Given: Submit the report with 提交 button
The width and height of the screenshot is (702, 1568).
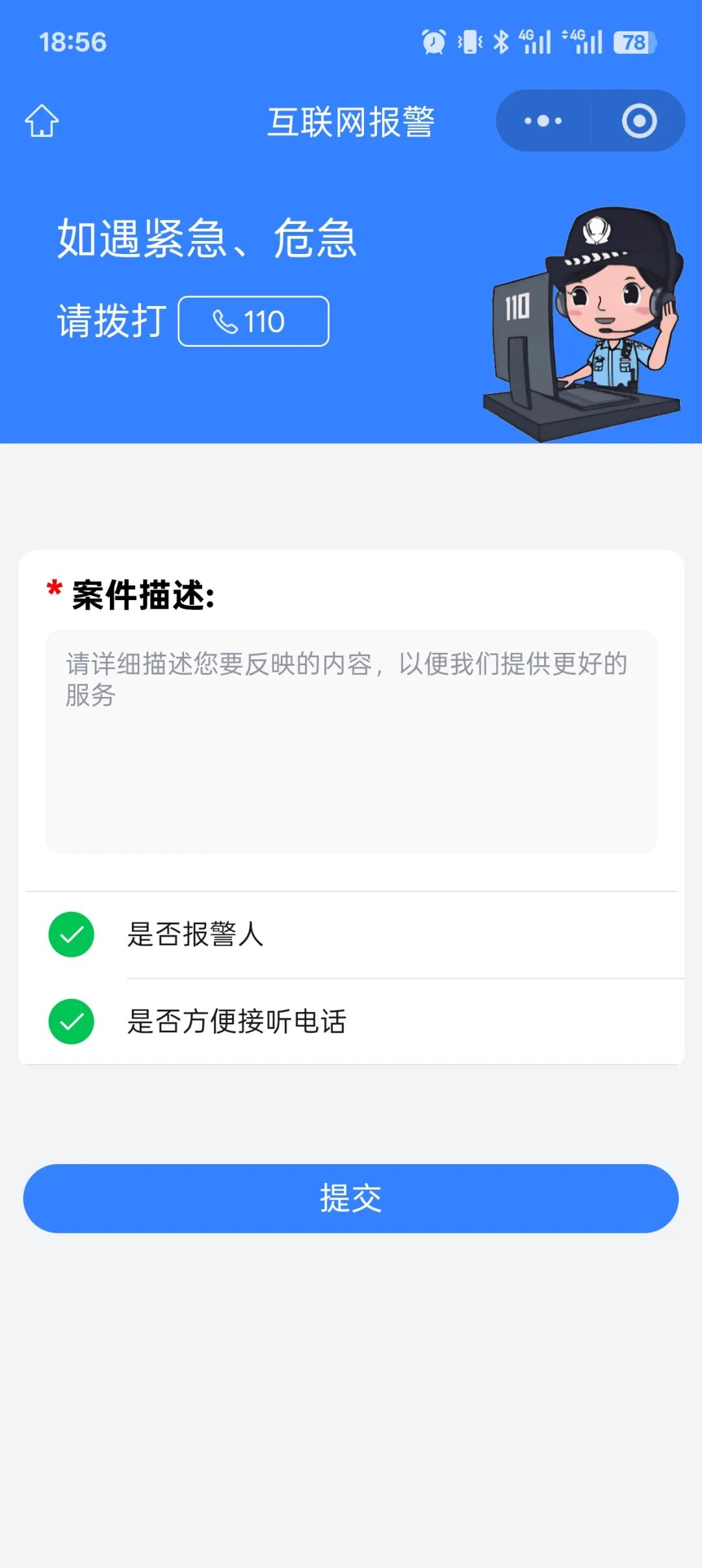Looking at the screenshot, I should pyautogui.click(x=351, y=1198).
